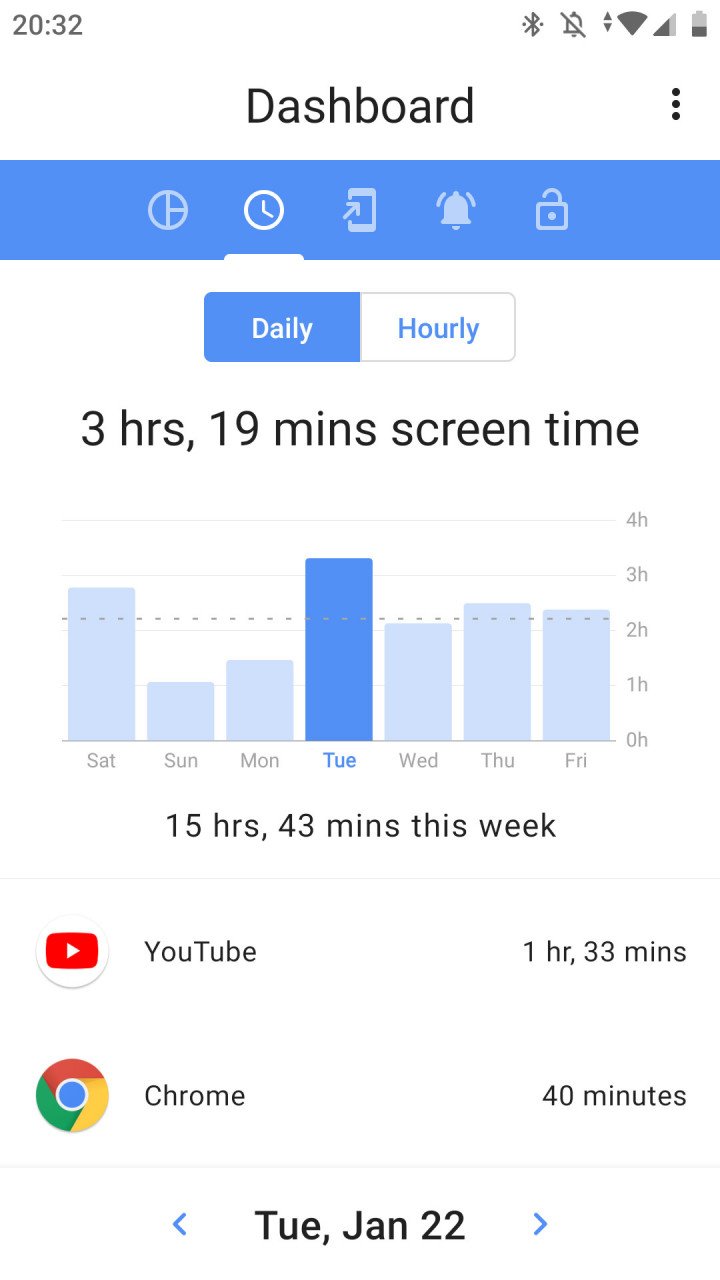Screen dimensions: 720x1280
Task: Switch to the notifications bell tab
Action: click(x=456, y=210)
